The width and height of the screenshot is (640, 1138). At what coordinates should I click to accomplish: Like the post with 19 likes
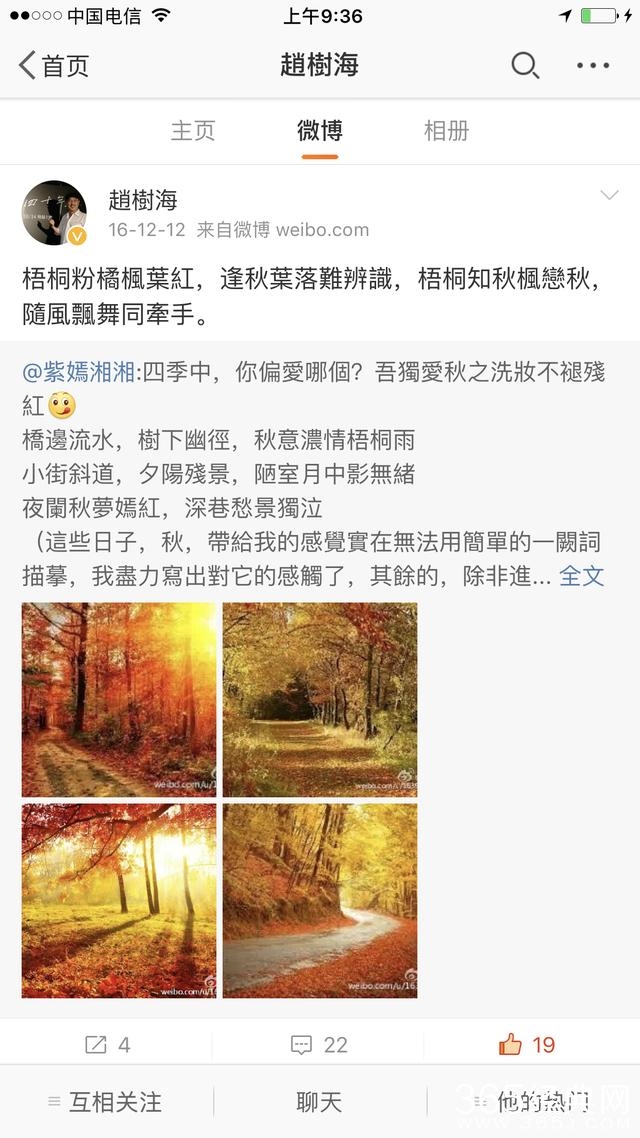pos(526,1045)
